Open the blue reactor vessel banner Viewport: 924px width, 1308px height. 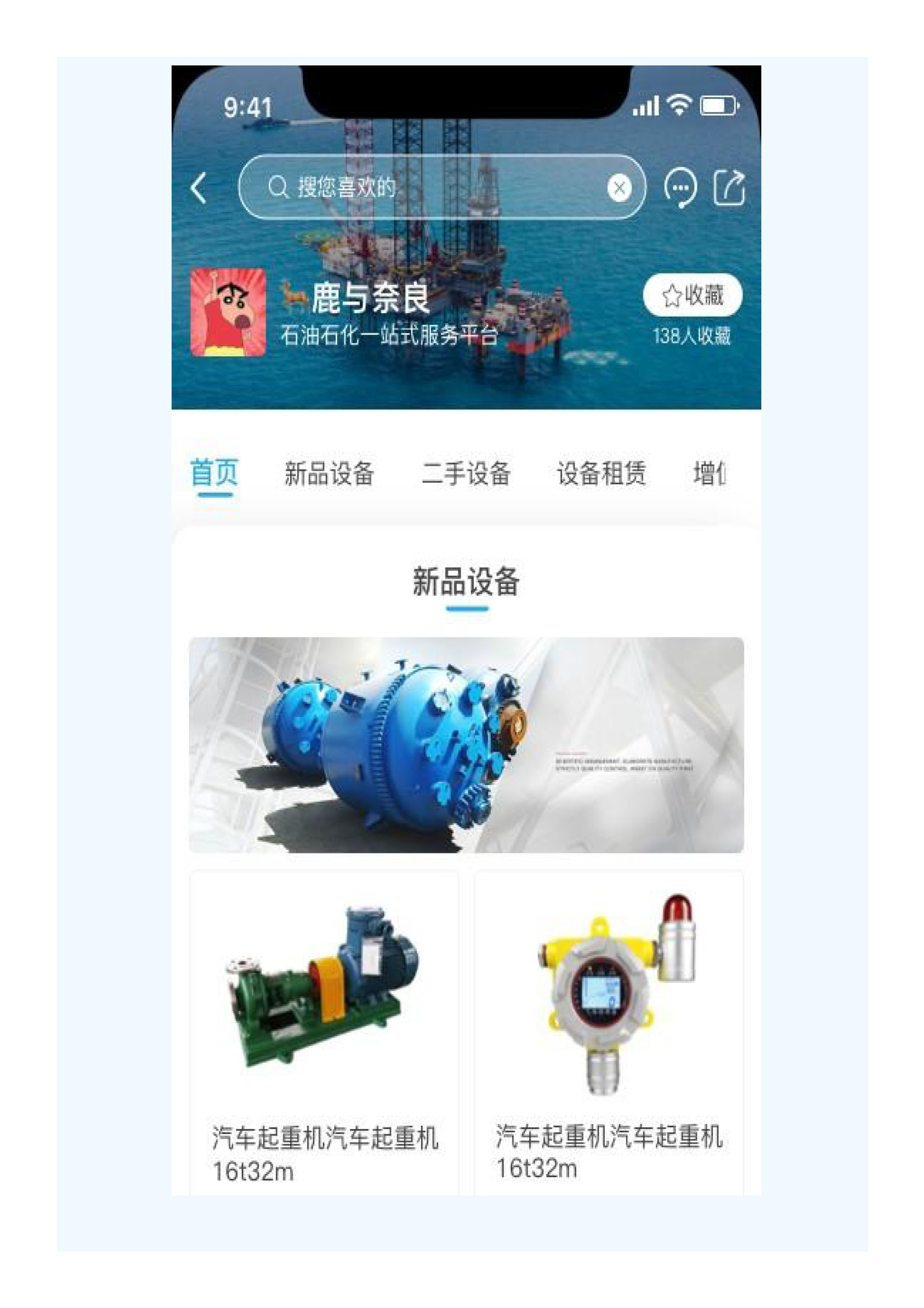click(466, 744)
